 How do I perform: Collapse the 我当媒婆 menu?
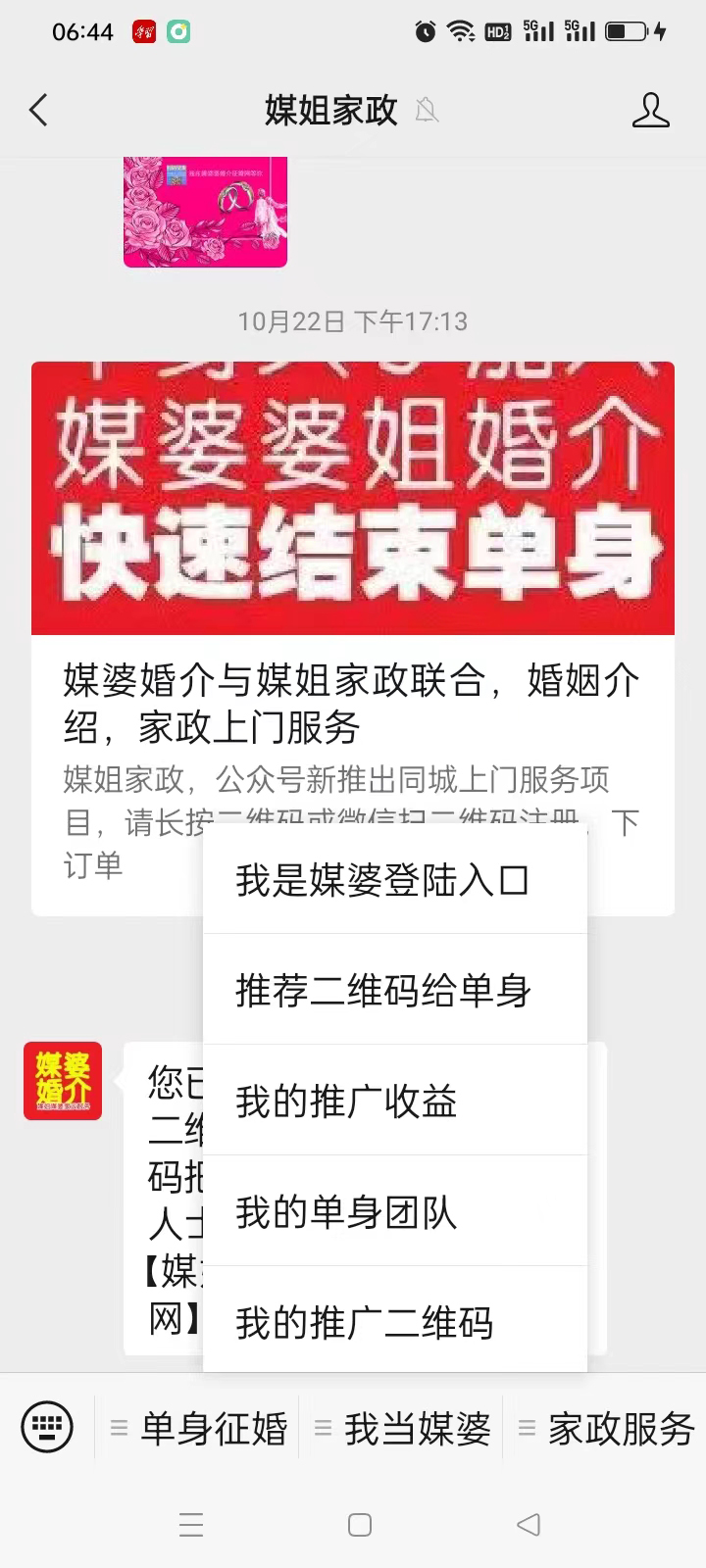pyautogui.click(x=403, y=1429)
